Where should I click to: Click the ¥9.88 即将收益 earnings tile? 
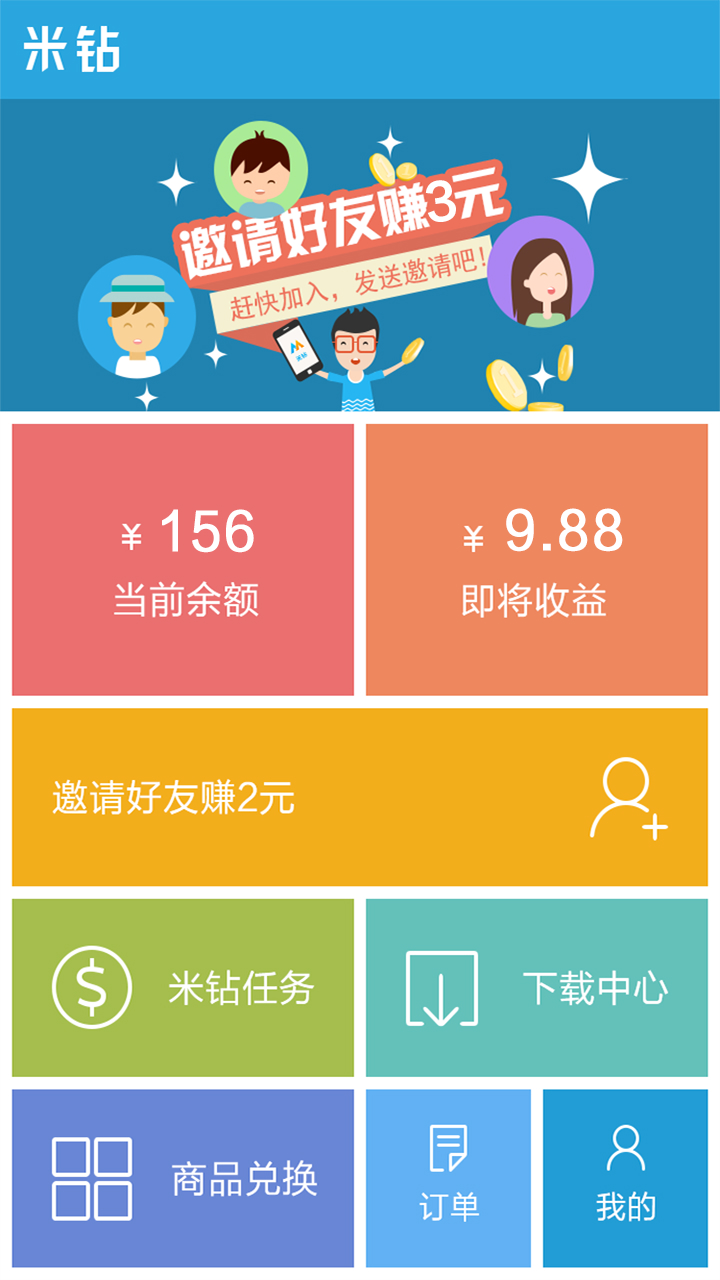click(x=537, y=558)
